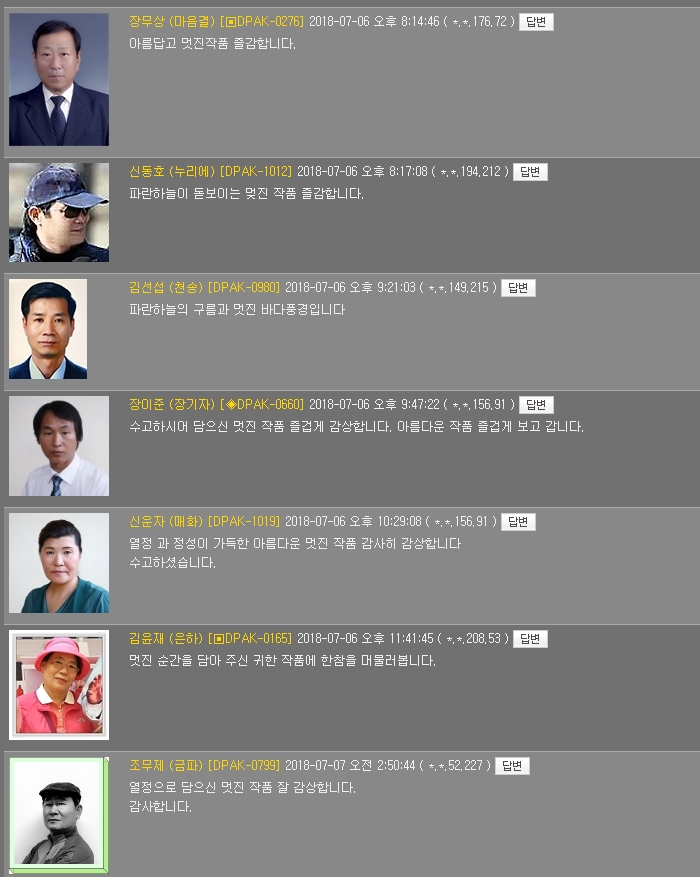Open 장이준 (장기자) profile name link
700x877 pixels.
tap(172, 405)
